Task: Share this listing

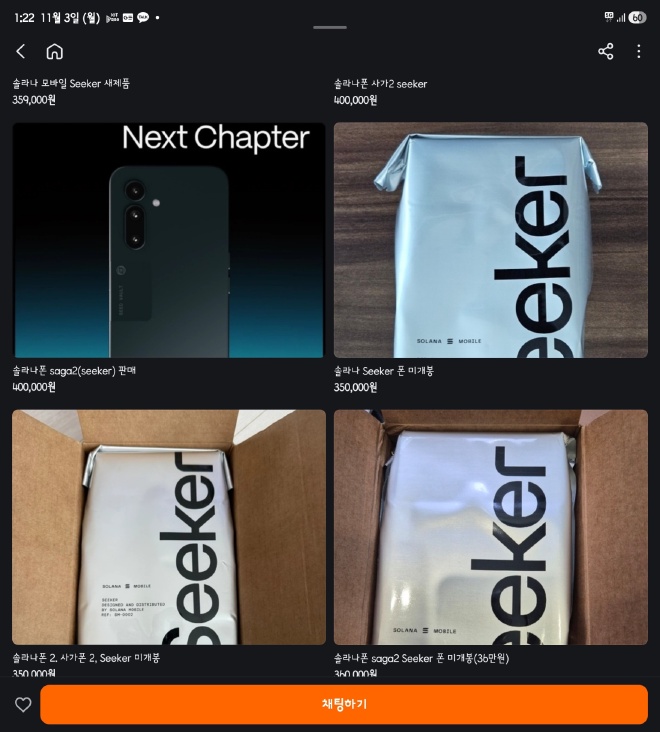Action: [x=605, y=51]
